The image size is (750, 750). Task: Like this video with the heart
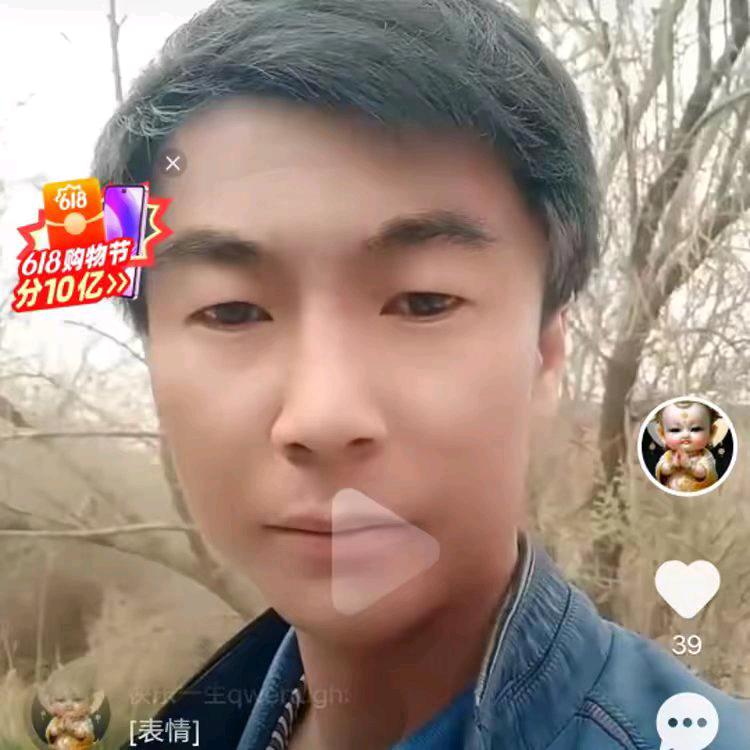(687, 588)
